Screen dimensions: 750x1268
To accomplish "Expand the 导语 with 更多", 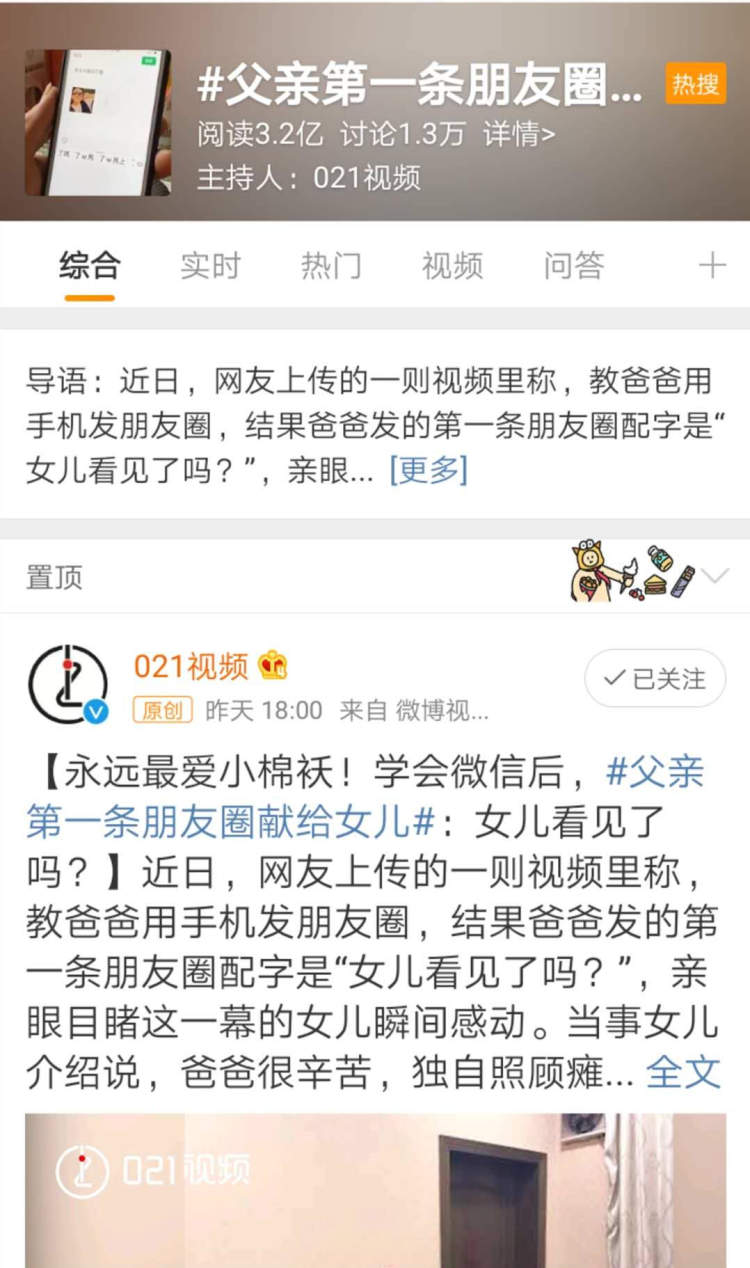I will pos(428,470).
